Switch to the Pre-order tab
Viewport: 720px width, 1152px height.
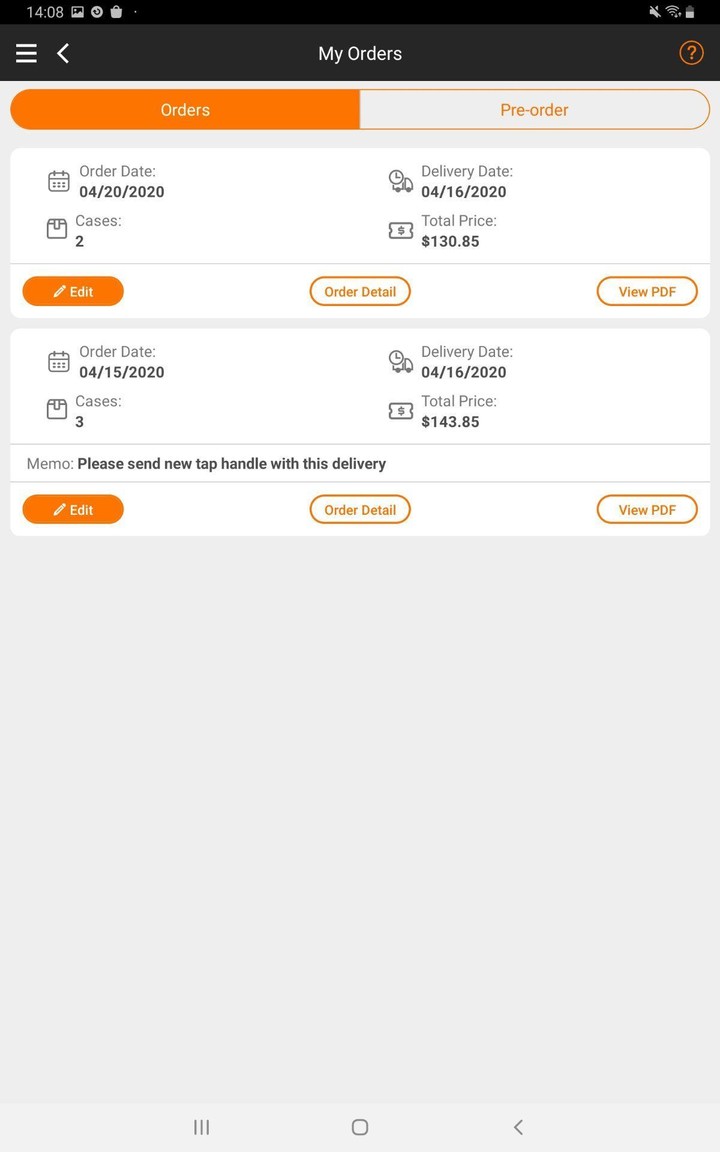pyautogui.click(x=535, y=109)
